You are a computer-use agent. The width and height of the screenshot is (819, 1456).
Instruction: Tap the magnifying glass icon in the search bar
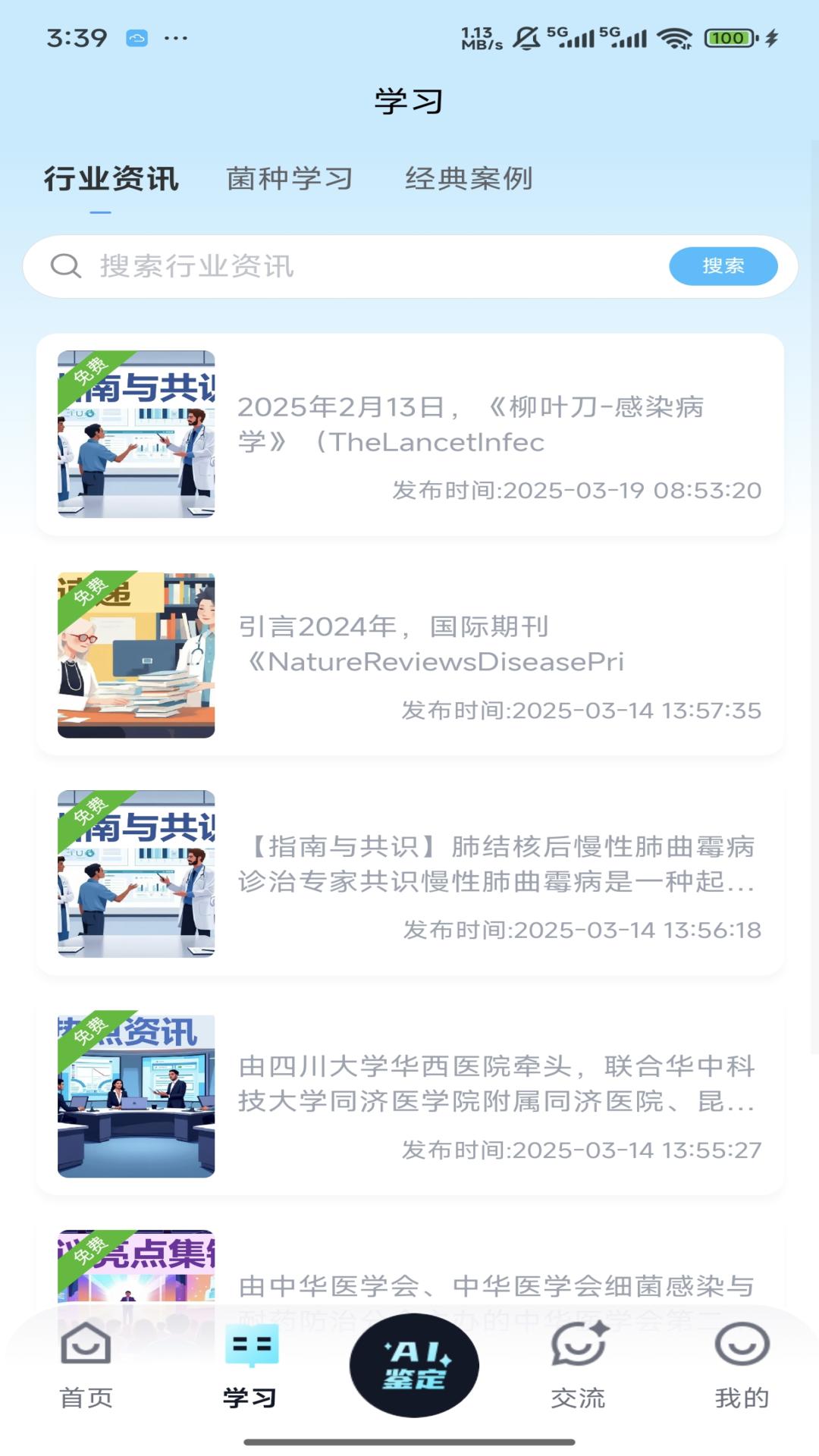pos(67,266)
